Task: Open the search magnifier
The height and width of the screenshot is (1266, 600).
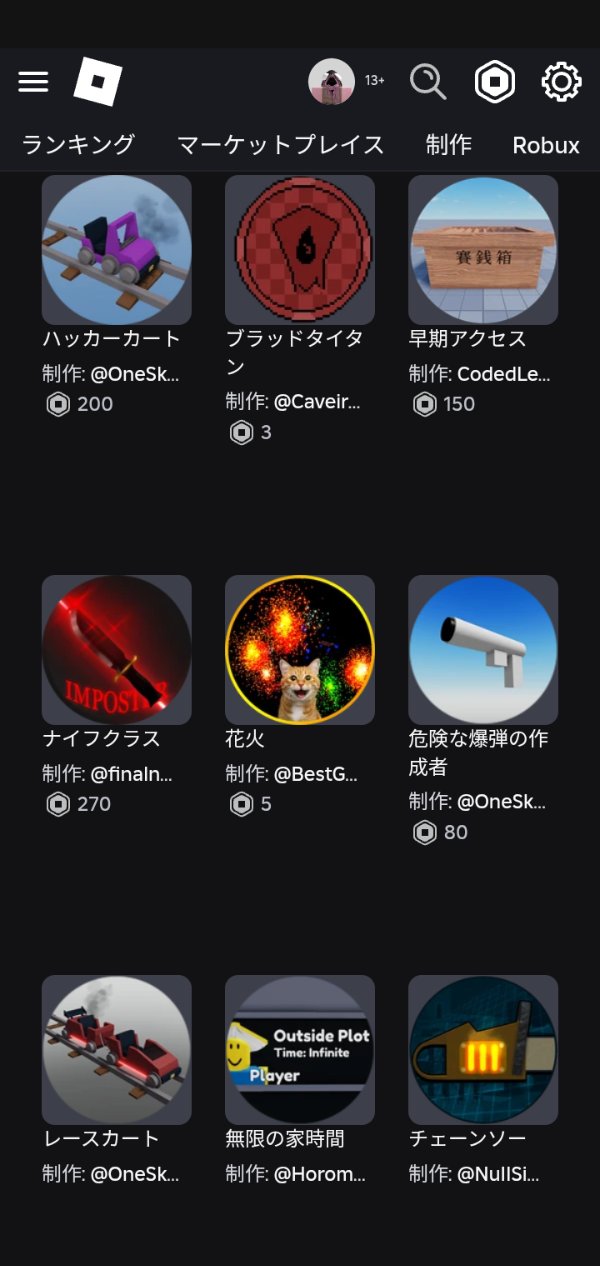Action: coord(428,82)
